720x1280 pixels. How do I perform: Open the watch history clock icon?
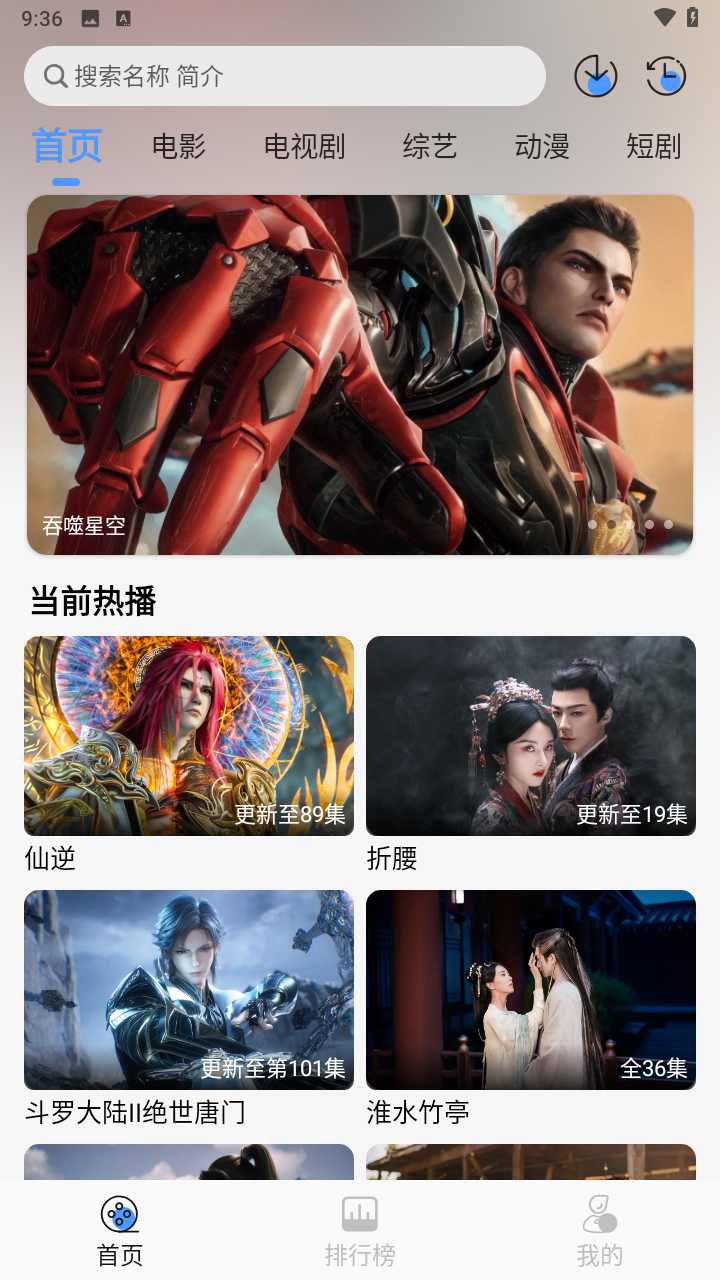[666, 76]
